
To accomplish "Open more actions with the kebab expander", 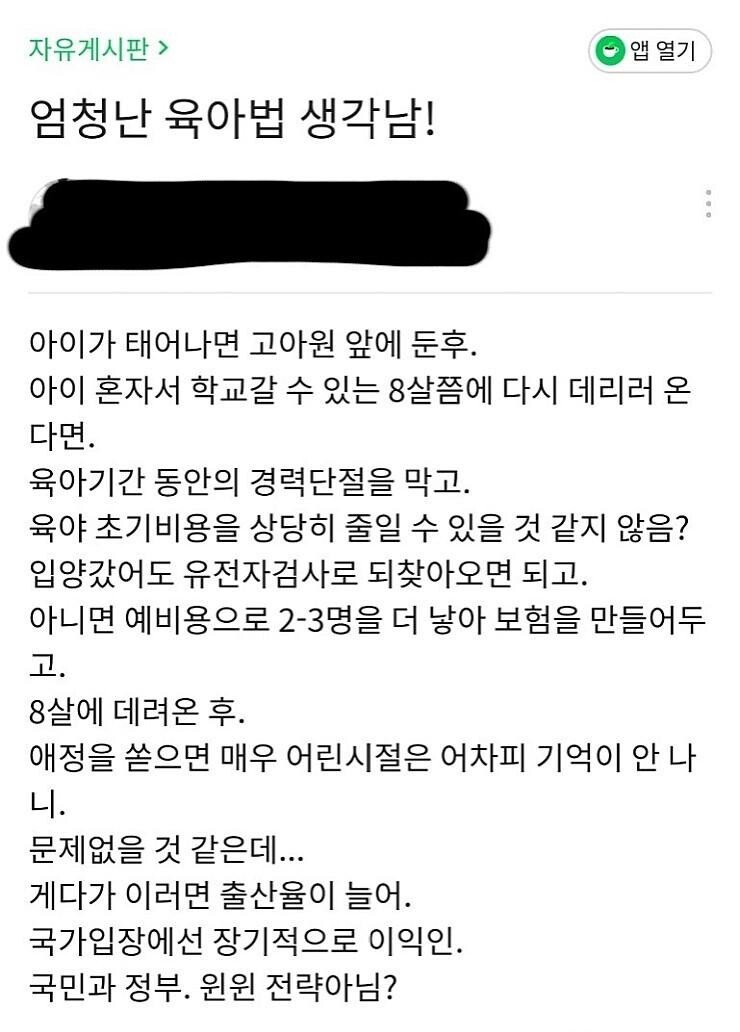I will pos(708,203).
